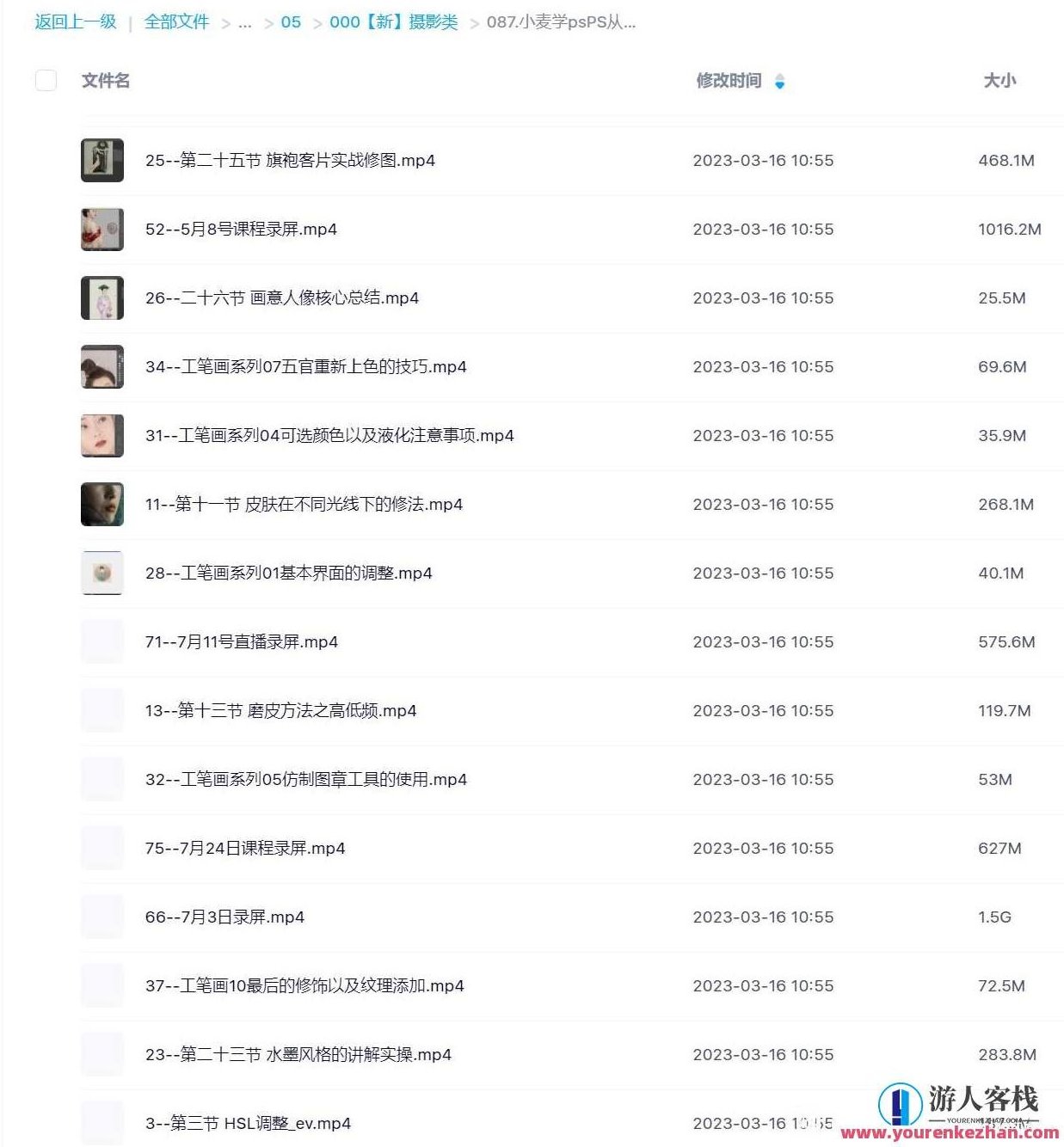The height and width of the screenshot is (1147, 1064).
Task: Click placeholder icon of 71--7月11号直播录屏.mp4
Action: [x=101, y=641]
